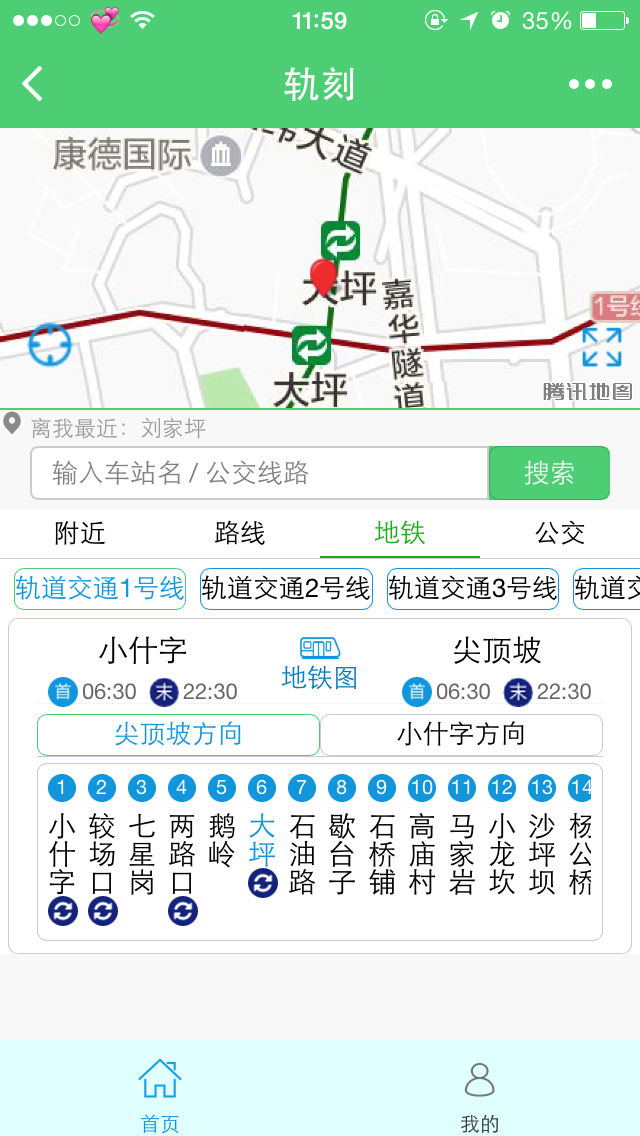Viewport: 640px width, 1136px height.
Task: Switch to the 路线 tab
Action: click(240, 533)
